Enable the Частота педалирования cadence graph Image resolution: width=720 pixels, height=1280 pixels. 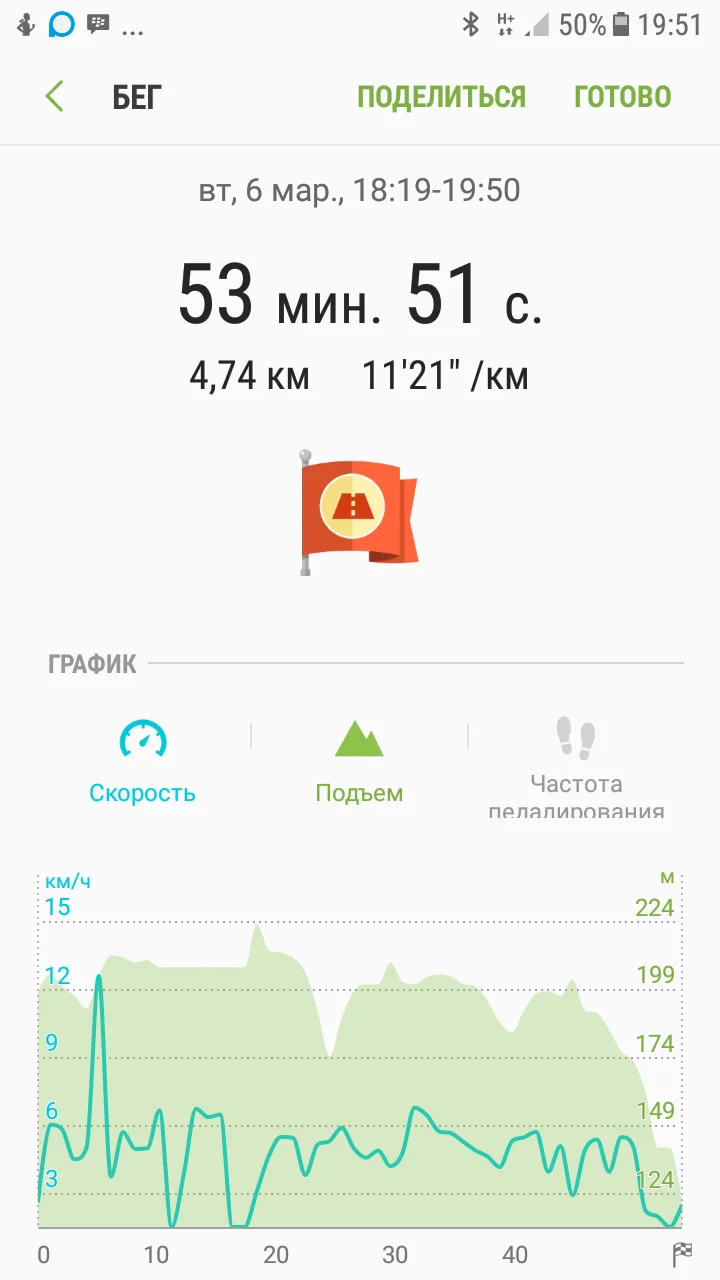click(576, 765)
